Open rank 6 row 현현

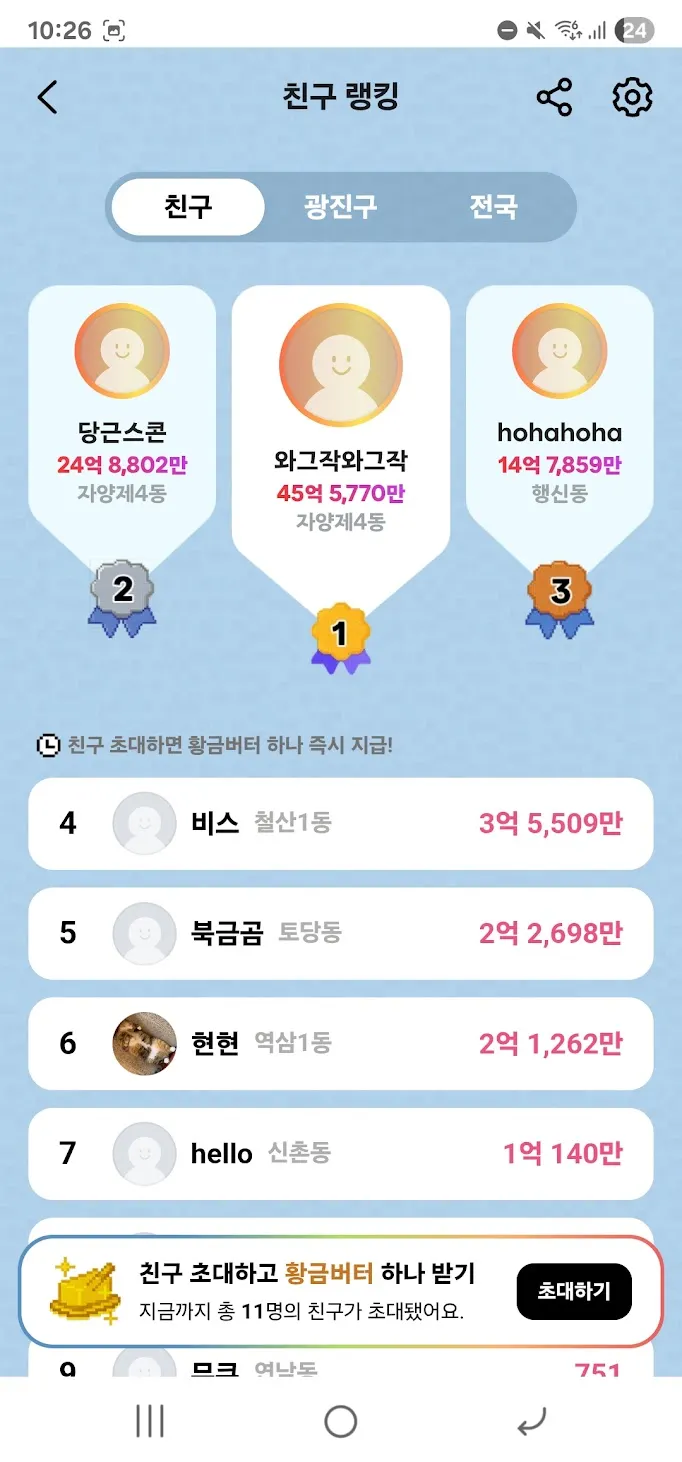pyautogui.click(x=340, y=1043)
